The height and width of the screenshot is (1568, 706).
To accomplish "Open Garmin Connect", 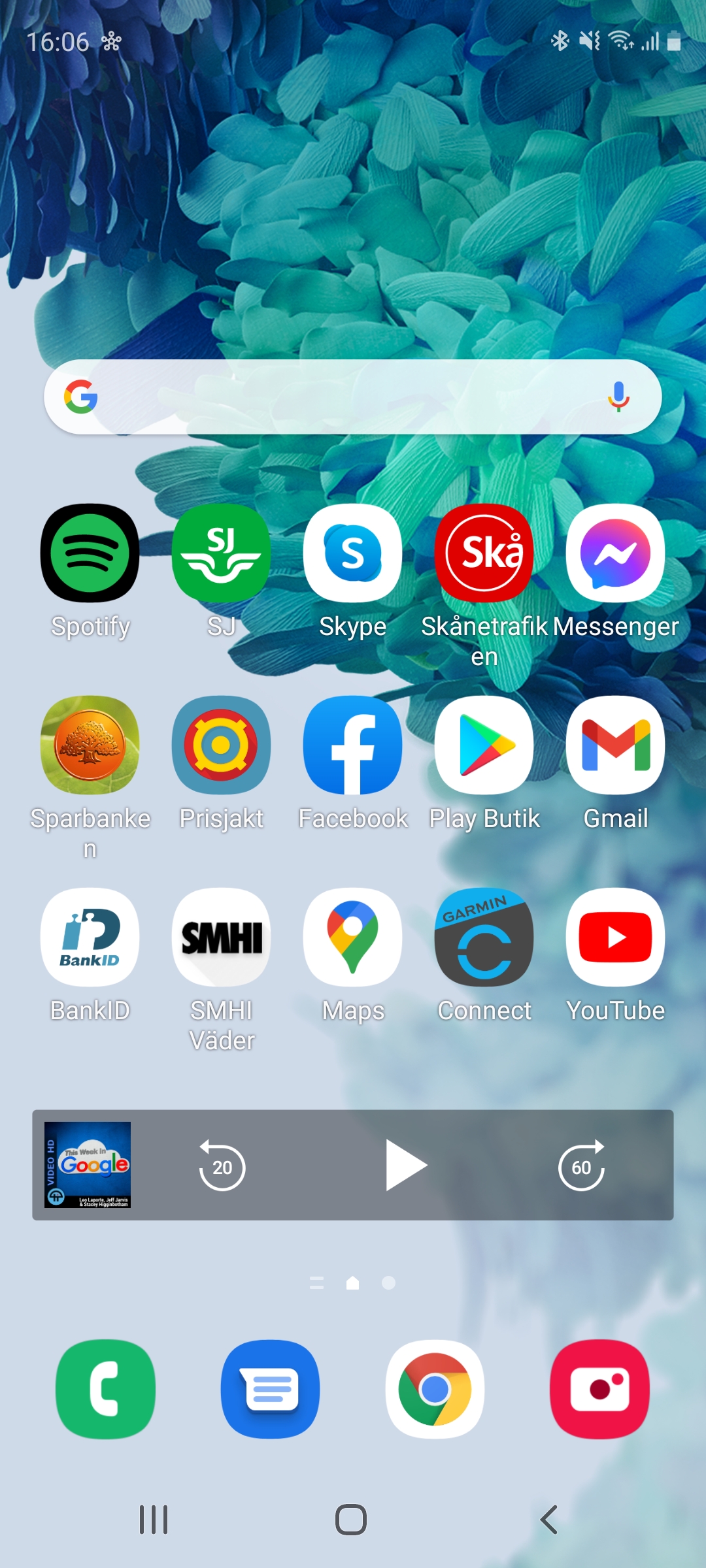I will point(484,937).
